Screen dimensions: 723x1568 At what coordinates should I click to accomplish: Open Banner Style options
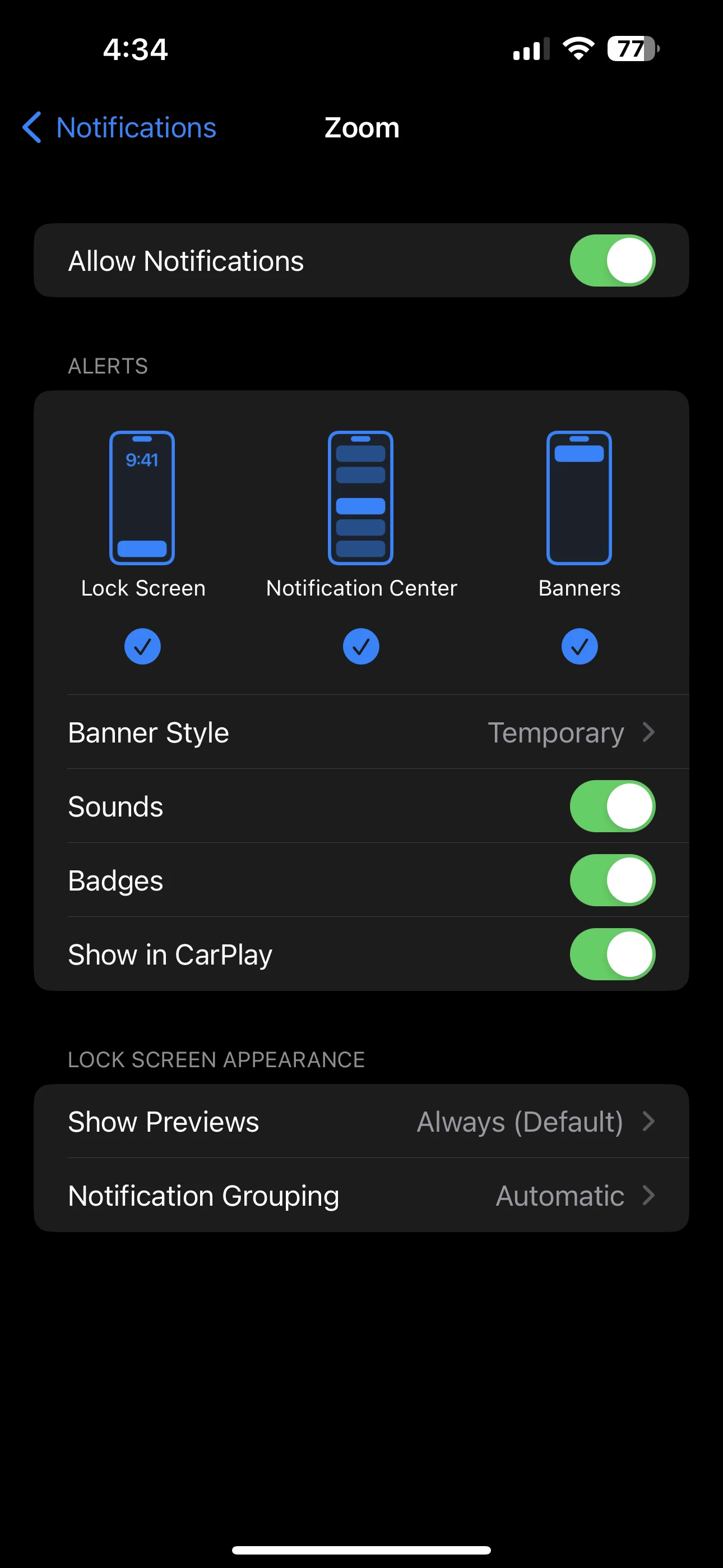tap(361, 732)
